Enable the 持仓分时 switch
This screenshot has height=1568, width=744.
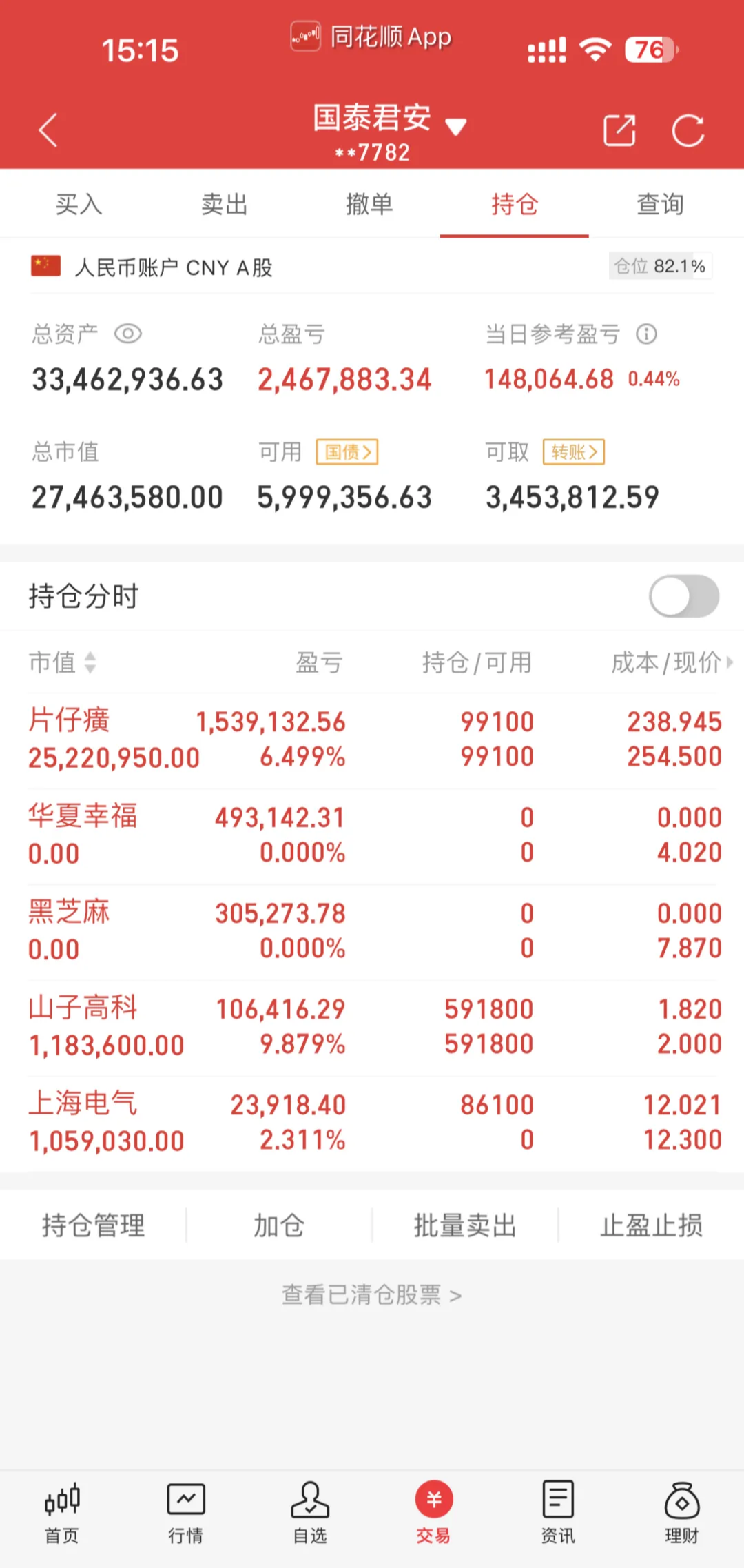click(684, 596)
